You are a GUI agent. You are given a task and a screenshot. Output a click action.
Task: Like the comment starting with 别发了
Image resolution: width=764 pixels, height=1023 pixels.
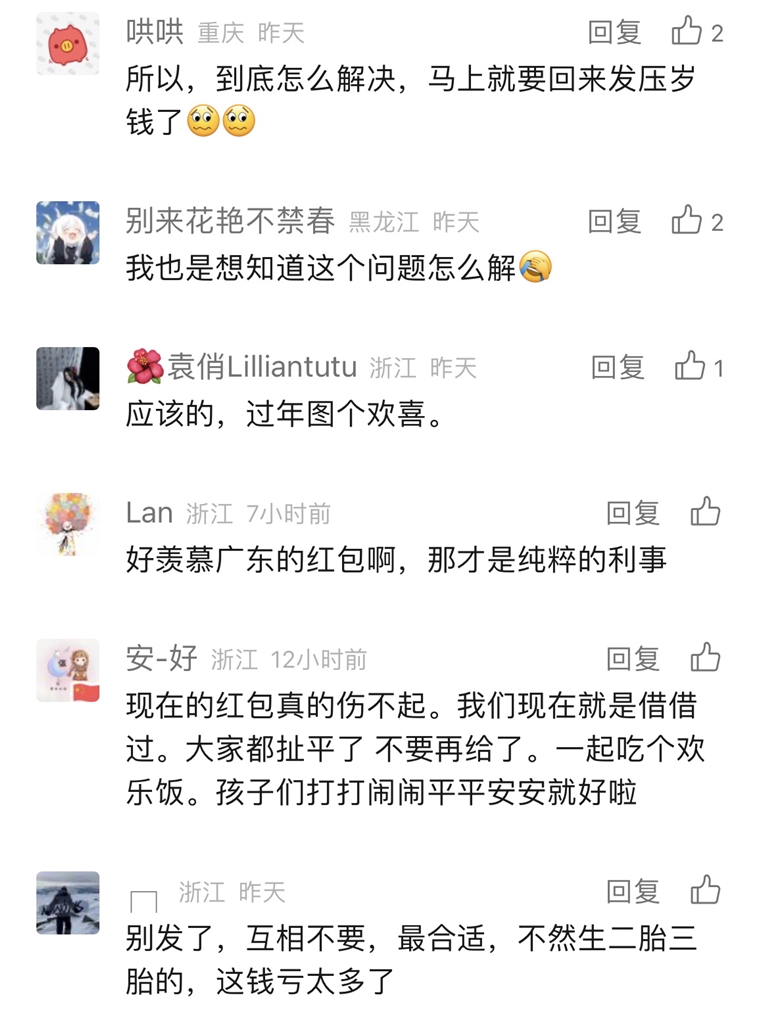click(706, 890)
